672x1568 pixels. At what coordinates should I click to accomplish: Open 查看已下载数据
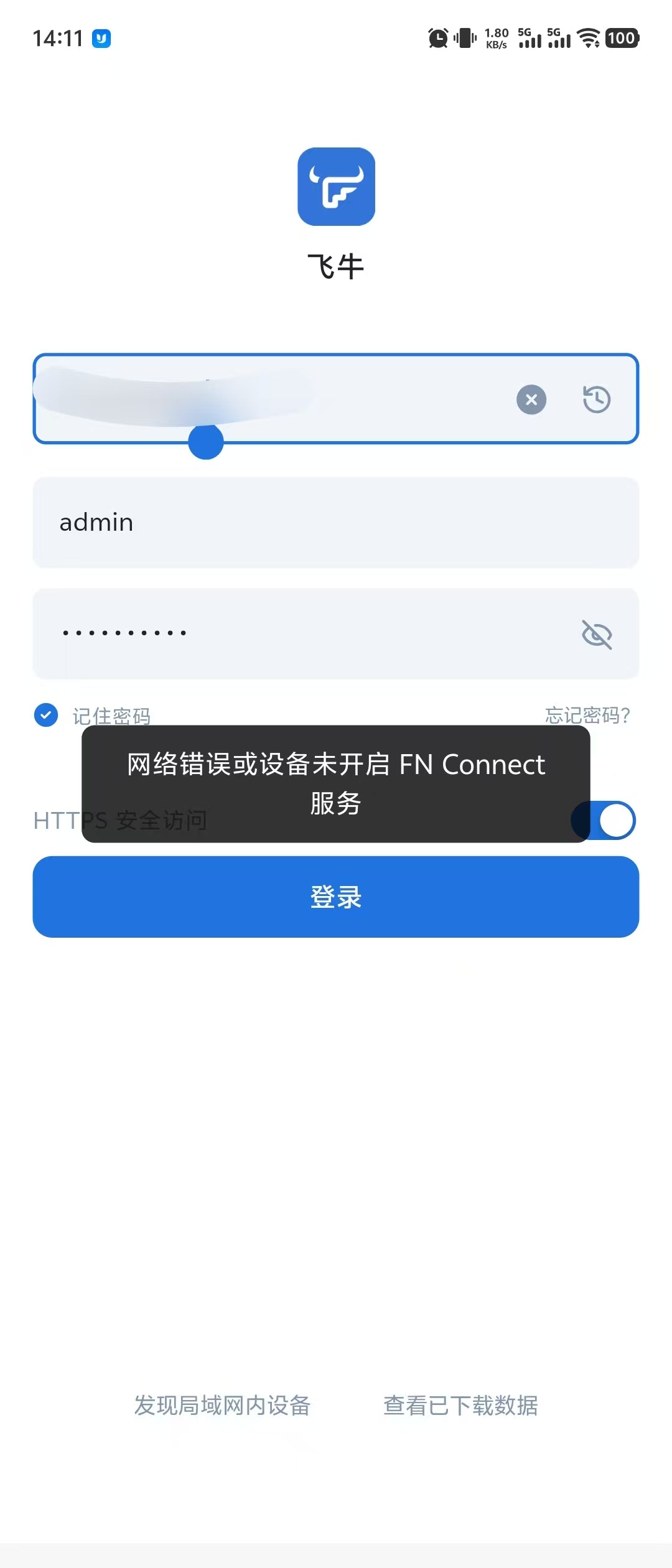(460, 1406)
